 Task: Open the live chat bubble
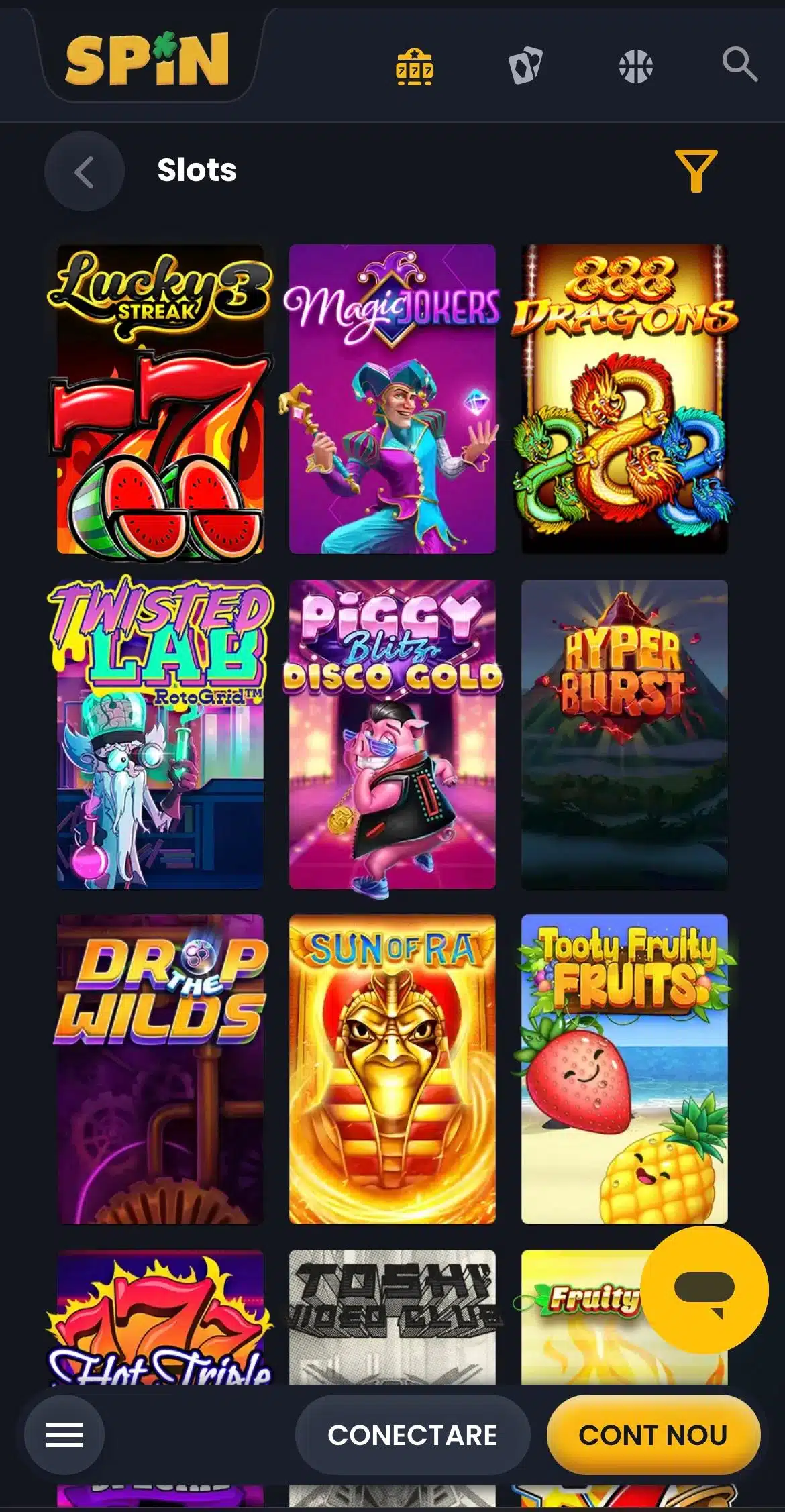[704, 1289]
